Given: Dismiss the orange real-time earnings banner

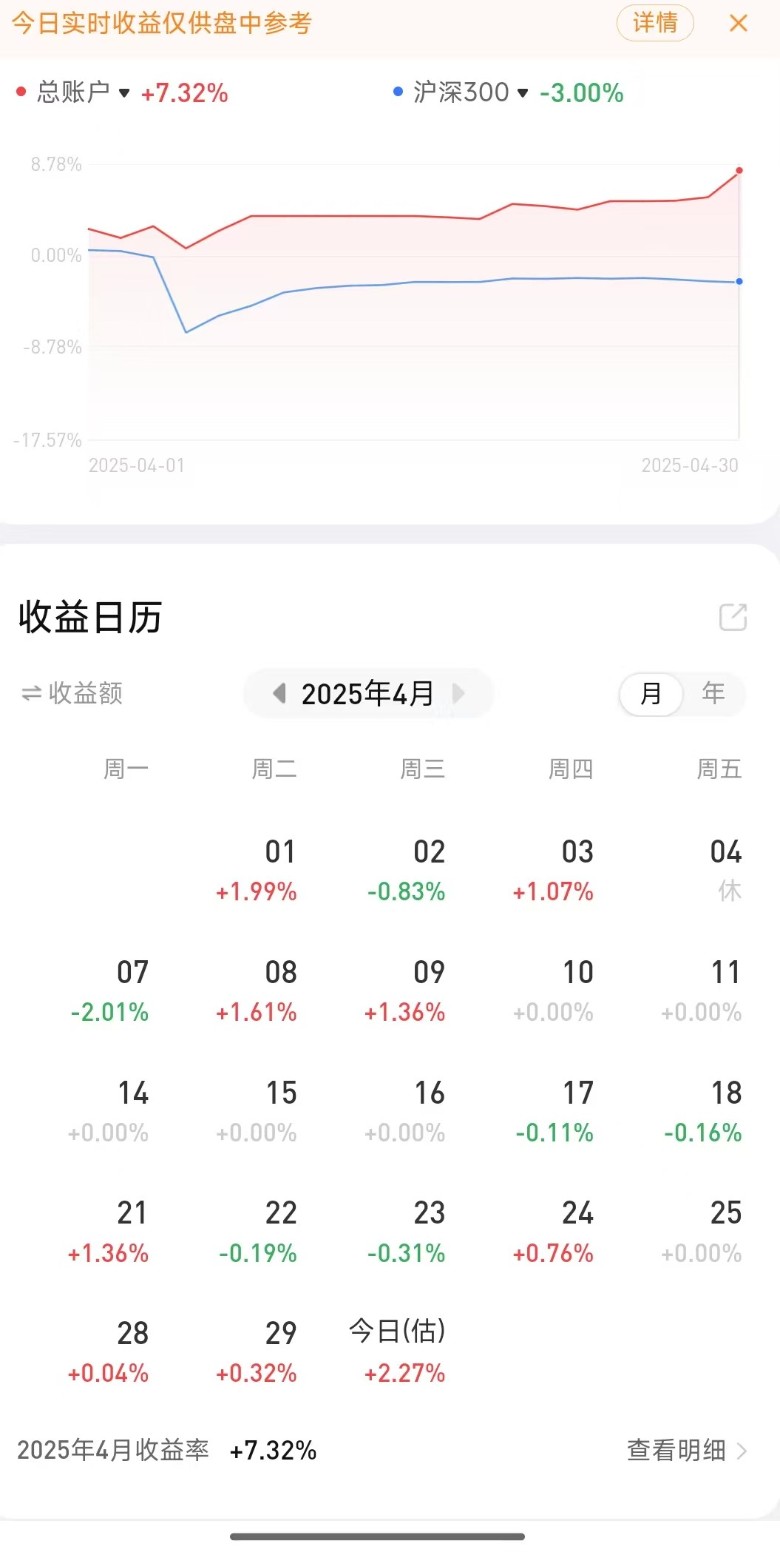Looking at the screenshot, I should click(x=739, y=23).
